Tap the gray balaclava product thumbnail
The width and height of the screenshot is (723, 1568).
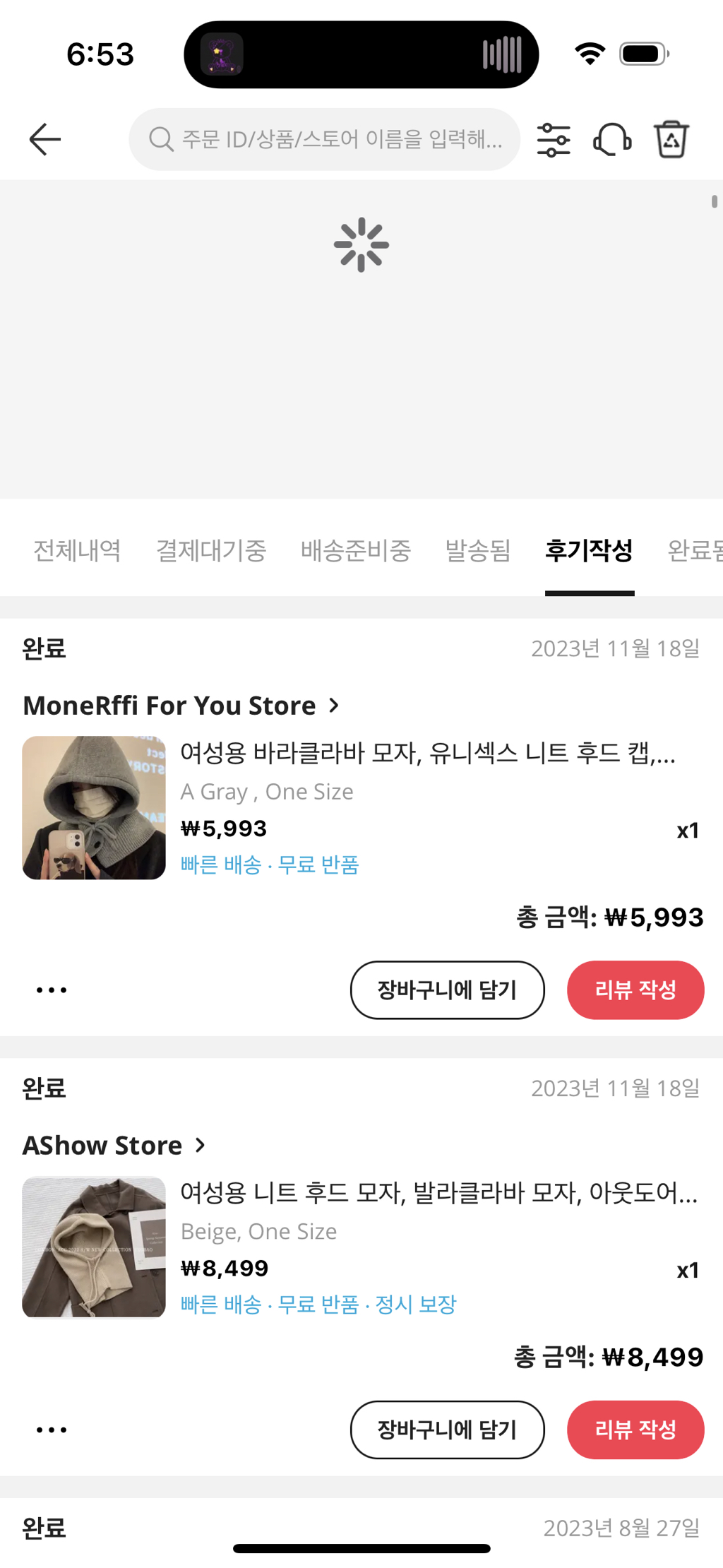tap(93, 807)
